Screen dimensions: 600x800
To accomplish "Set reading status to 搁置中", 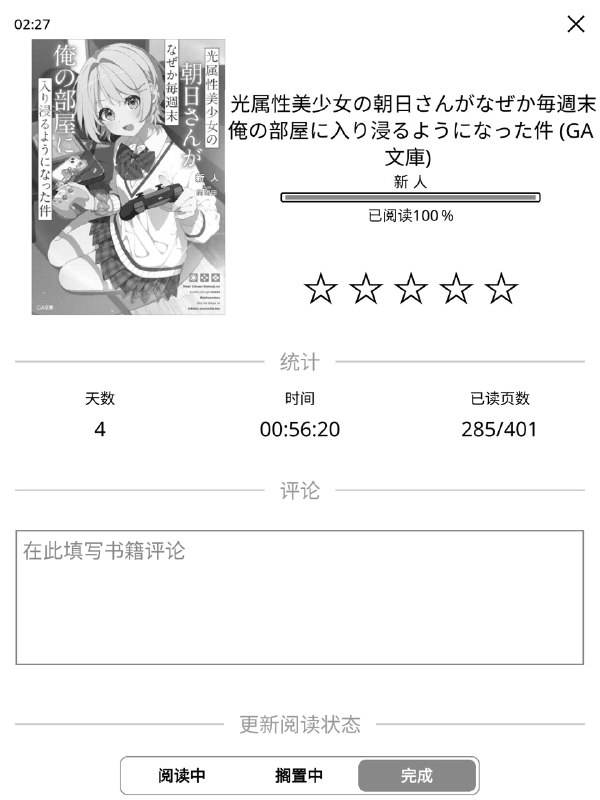I will click(x=299, y=776).
